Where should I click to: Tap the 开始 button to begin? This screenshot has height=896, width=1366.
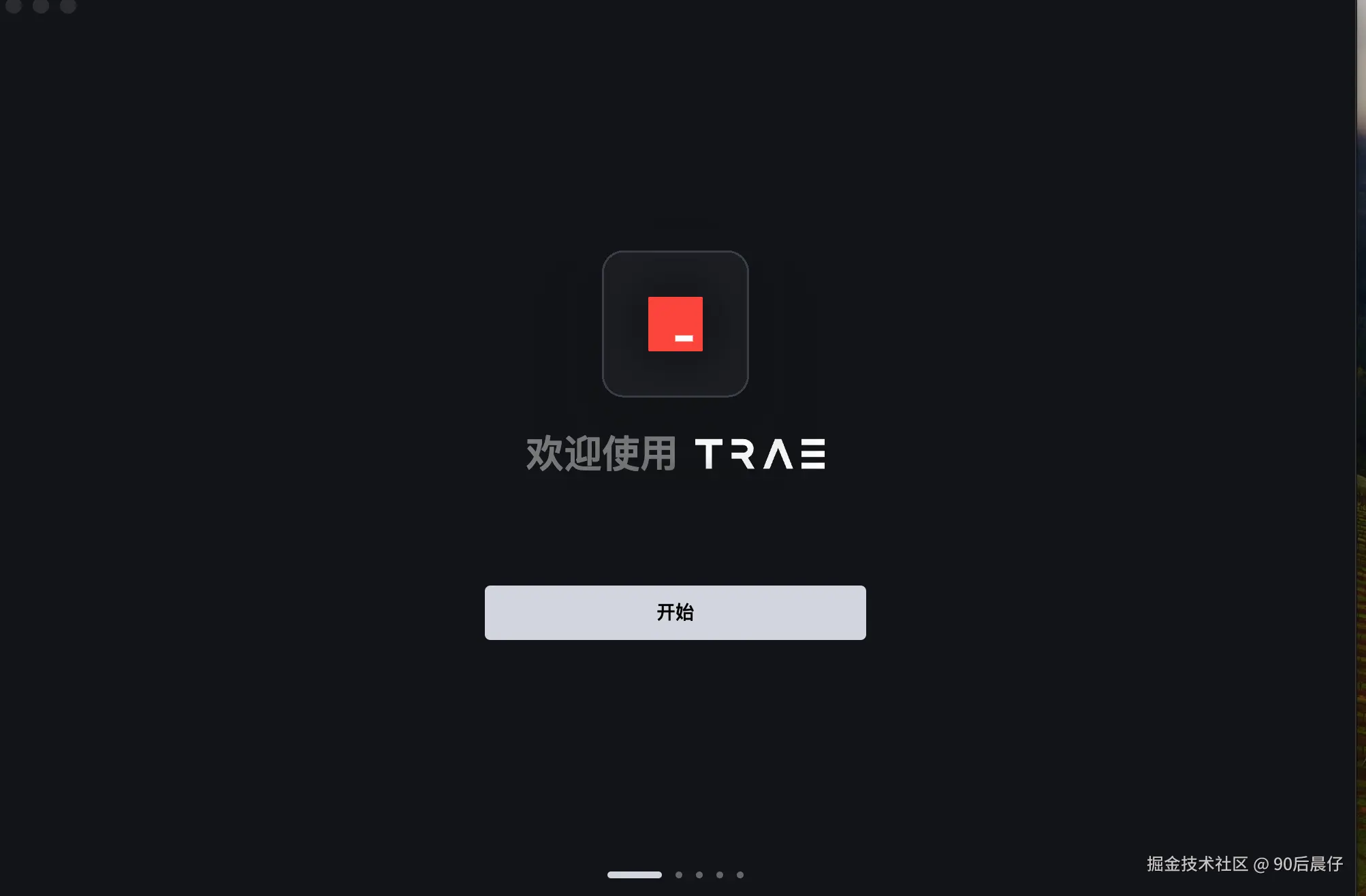(675, 612)
